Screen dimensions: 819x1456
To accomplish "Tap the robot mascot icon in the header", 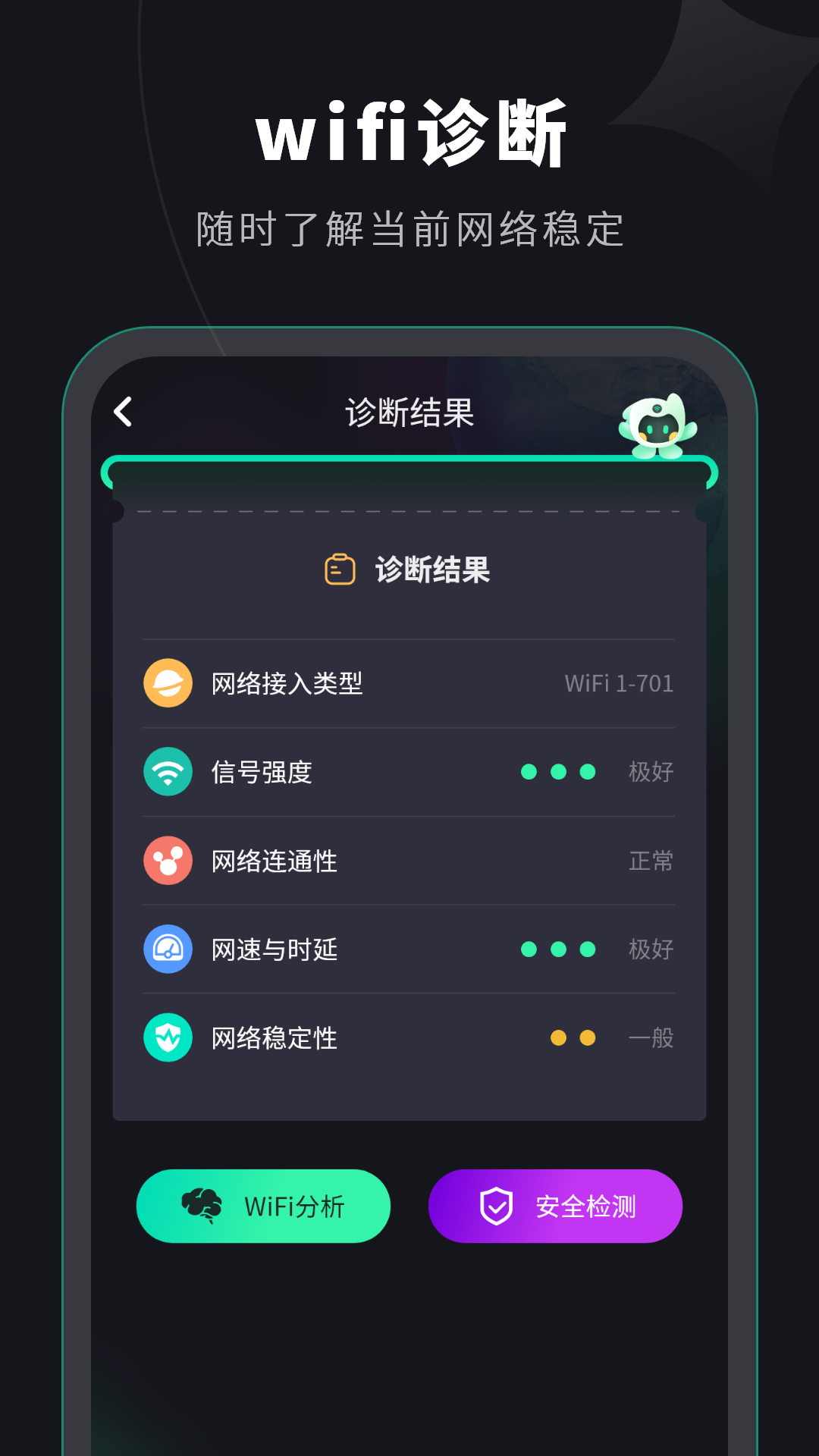I will pyautogui.click(x=659, y=423).
